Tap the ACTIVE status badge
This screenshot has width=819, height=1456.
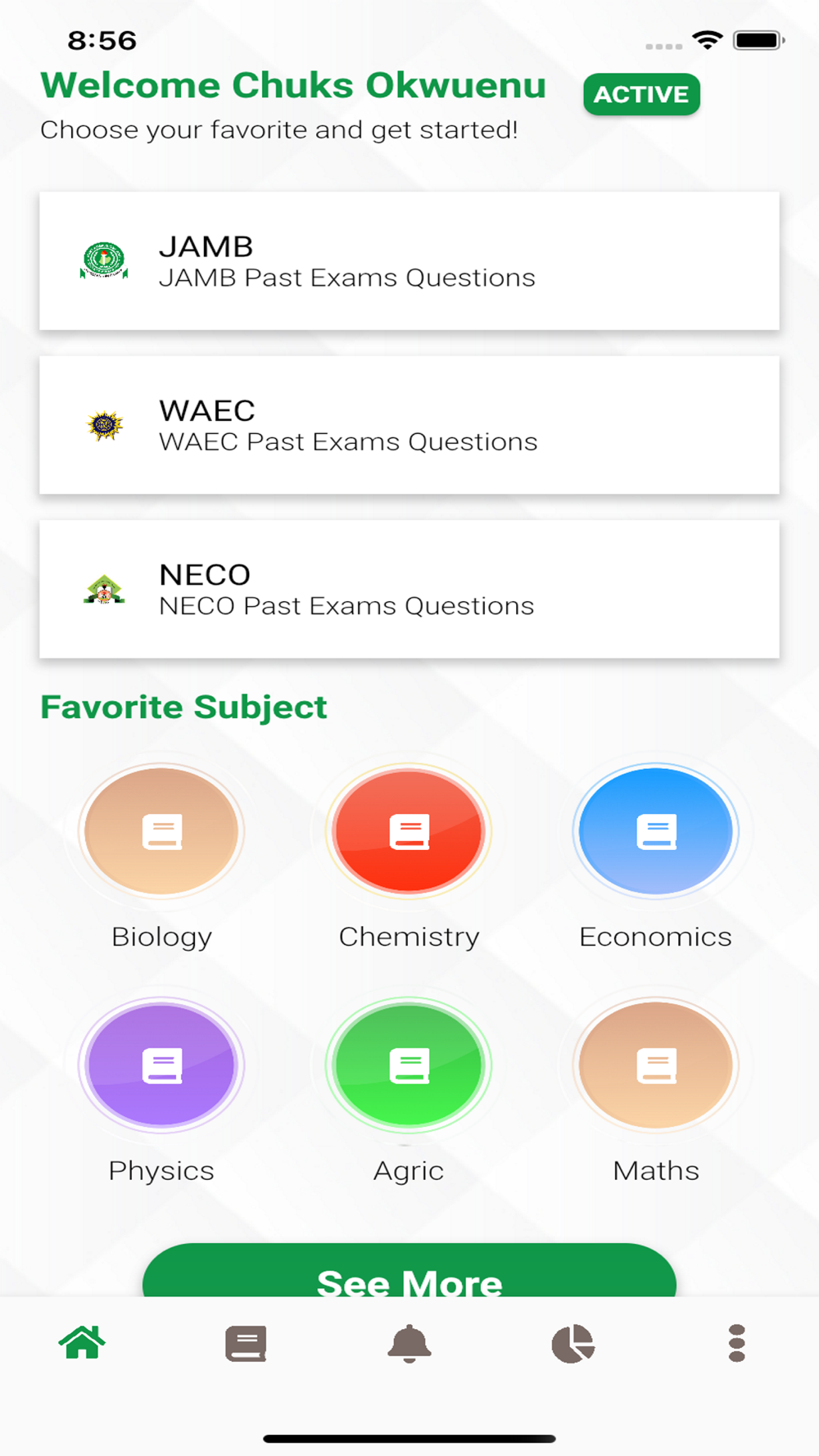641,94
